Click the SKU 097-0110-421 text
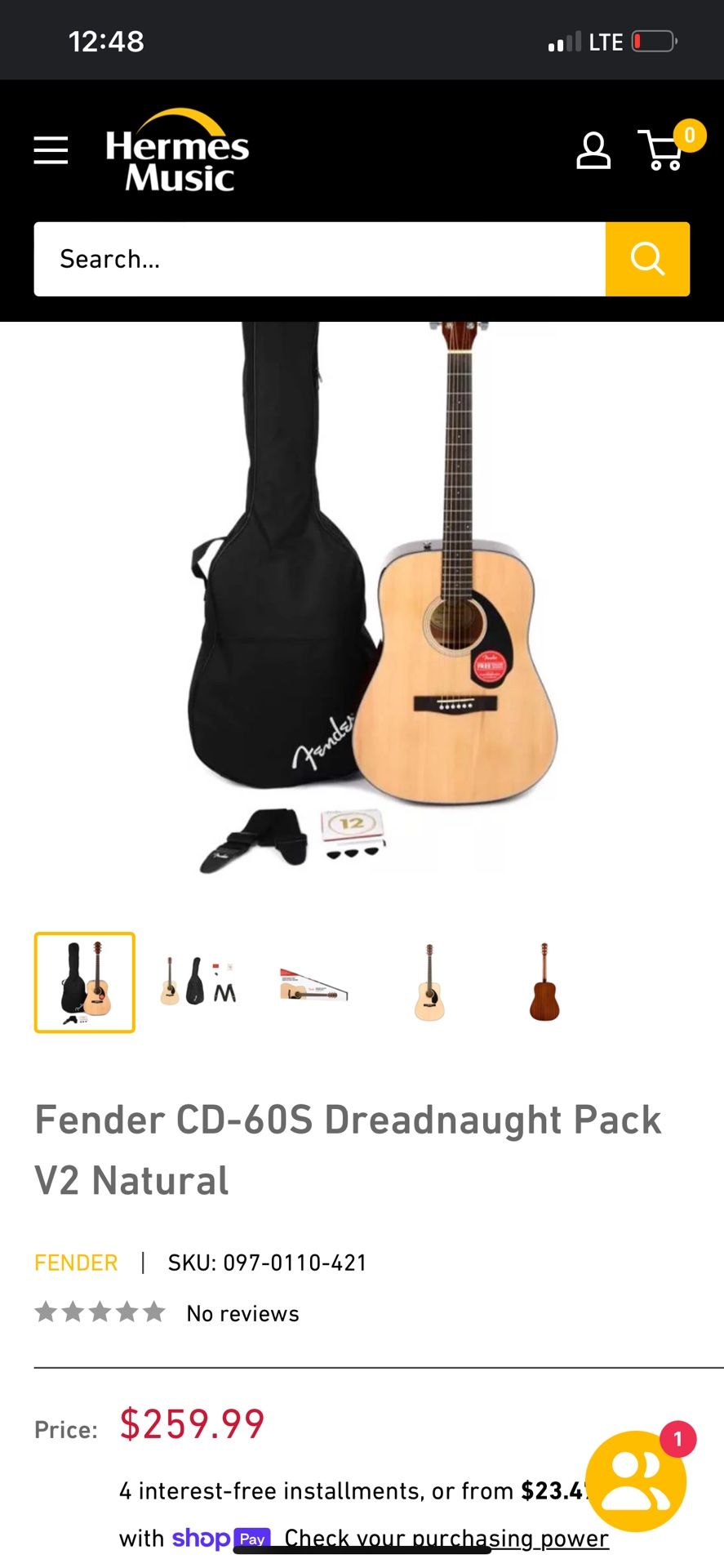This screenshot has width=724, height=1568. (x=267, y=1262)
